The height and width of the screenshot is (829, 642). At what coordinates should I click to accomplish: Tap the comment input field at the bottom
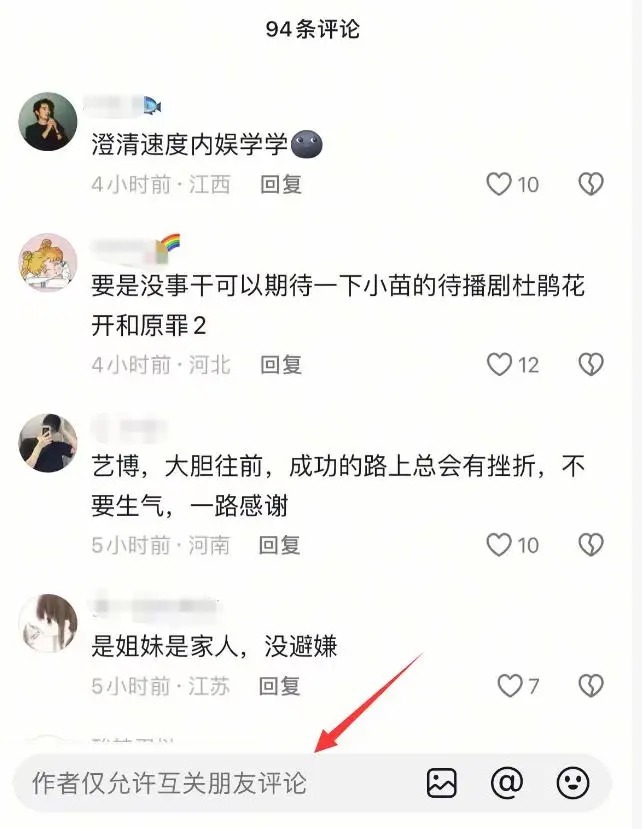pos(200,783)
